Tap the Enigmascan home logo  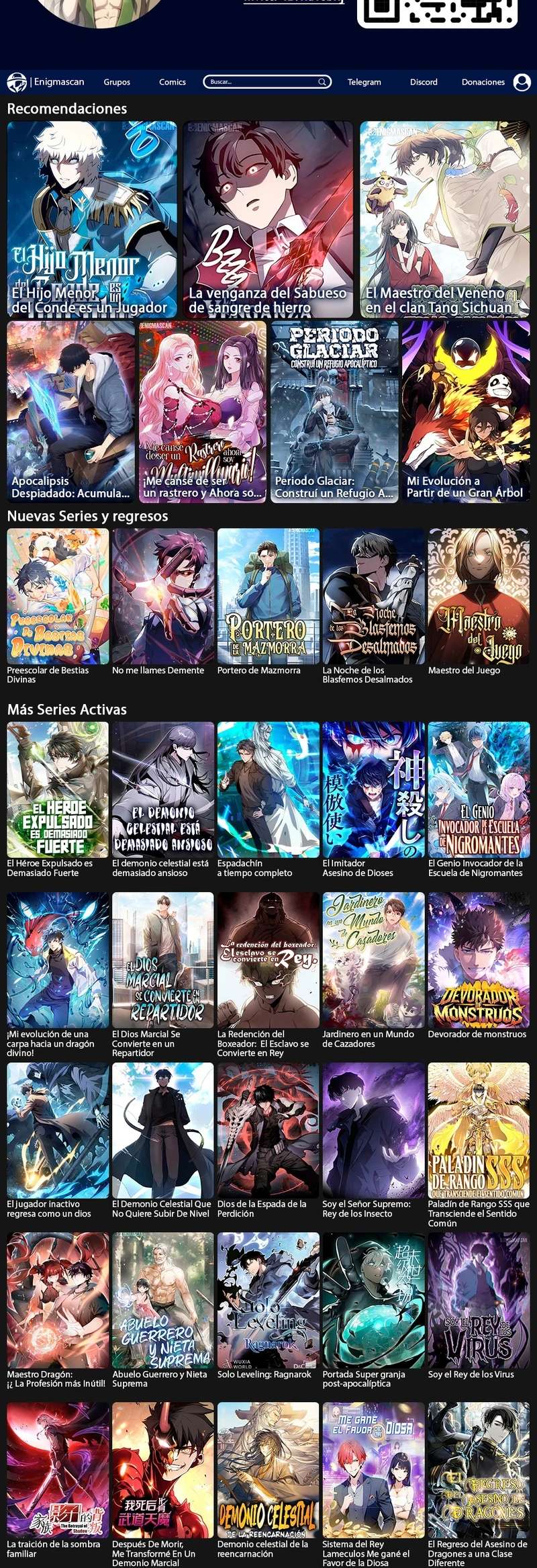(x=46, y=82)
